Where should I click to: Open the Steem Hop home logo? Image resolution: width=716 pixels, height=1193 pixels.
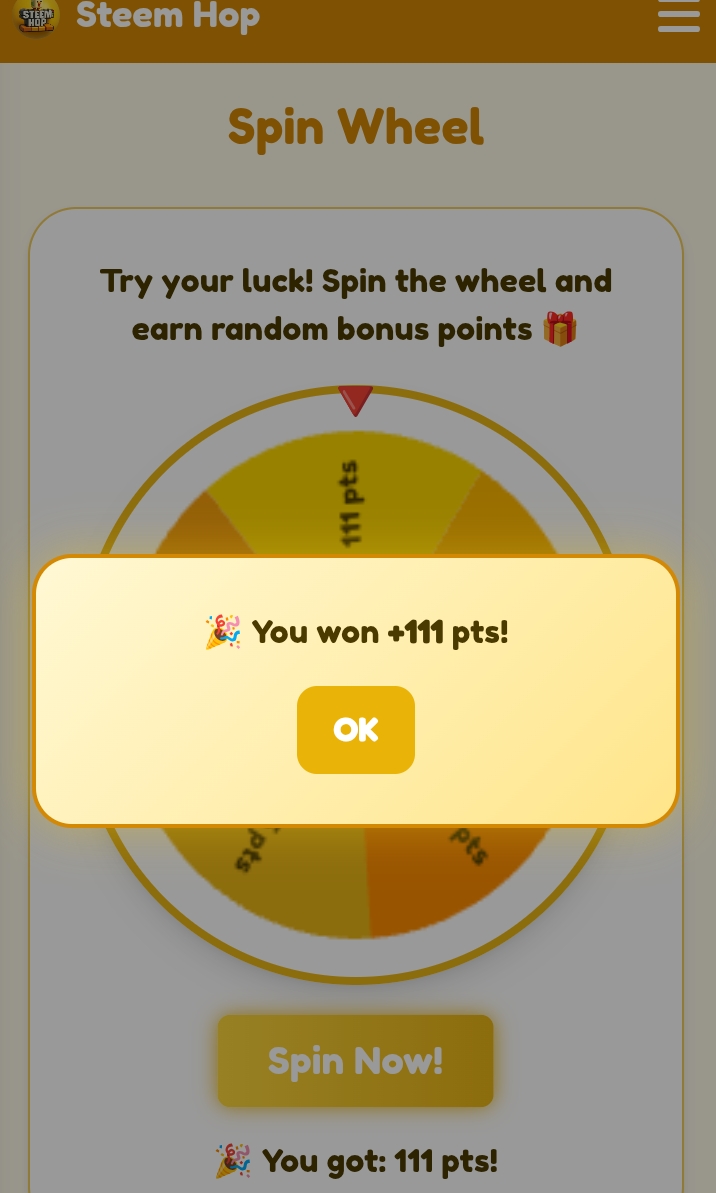click(x=36, y=17)
